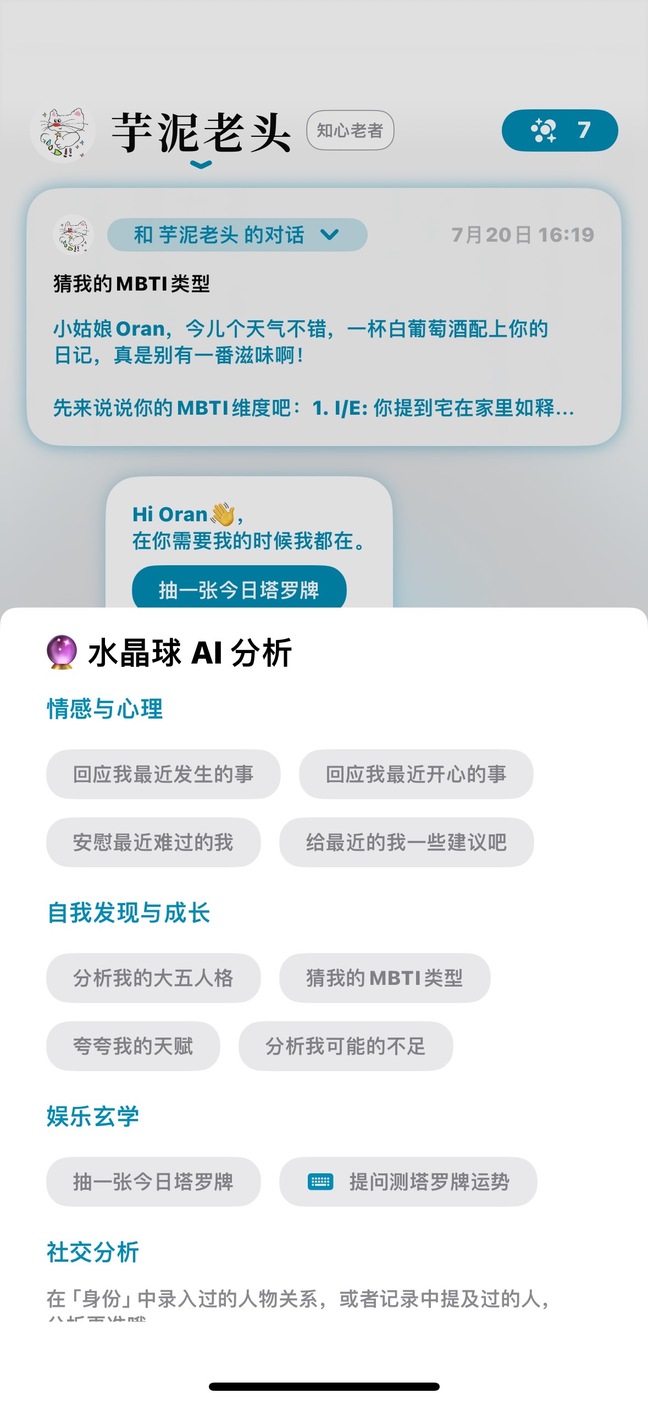This screenshot has height=1404, width=648.
Task: Expand the 和 芋泥老头 的对话 dropdown
Action: pyautogui.click(x=237, y=235)
